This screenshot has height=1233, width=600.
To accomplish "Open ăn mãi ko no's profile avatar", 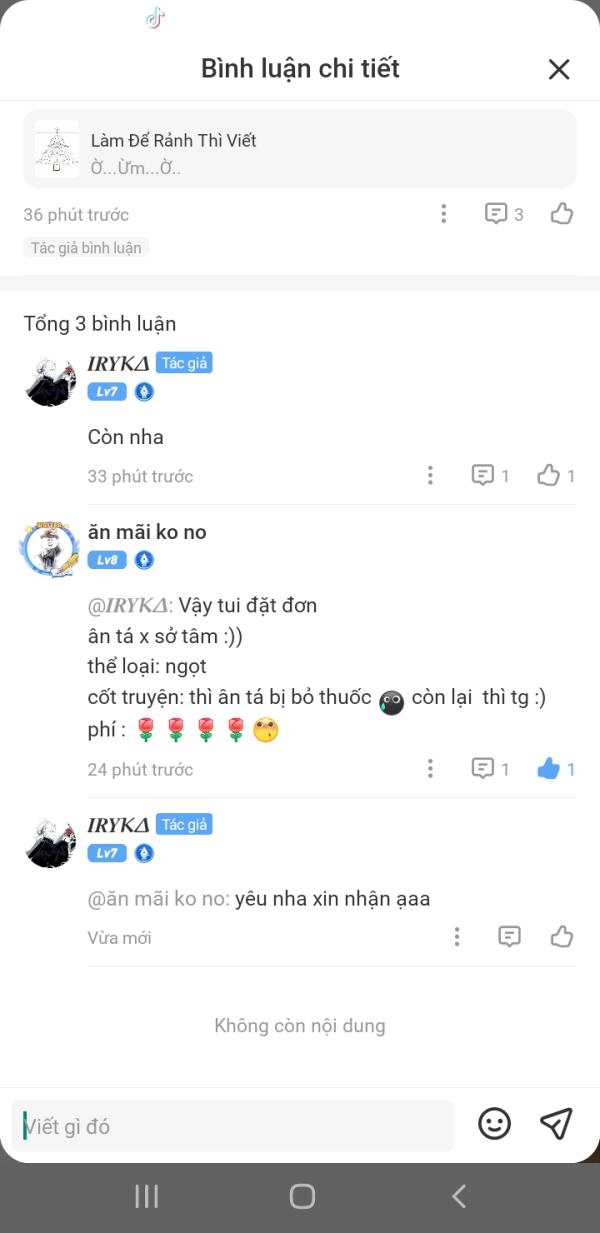I will pyautogui.click(x=49, y=549).
